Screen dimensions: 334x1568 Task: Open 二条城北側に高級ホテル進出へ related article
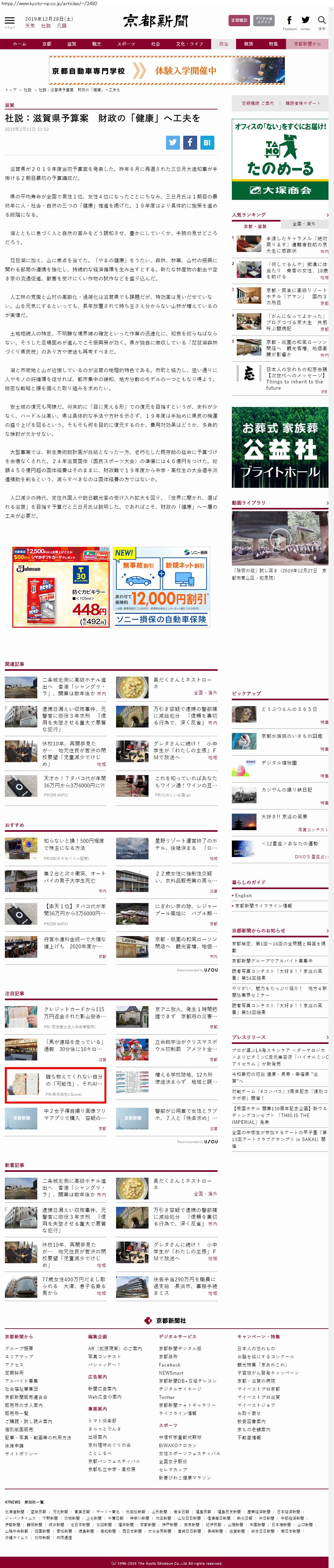pyautogui.click(x=74, y=682)
